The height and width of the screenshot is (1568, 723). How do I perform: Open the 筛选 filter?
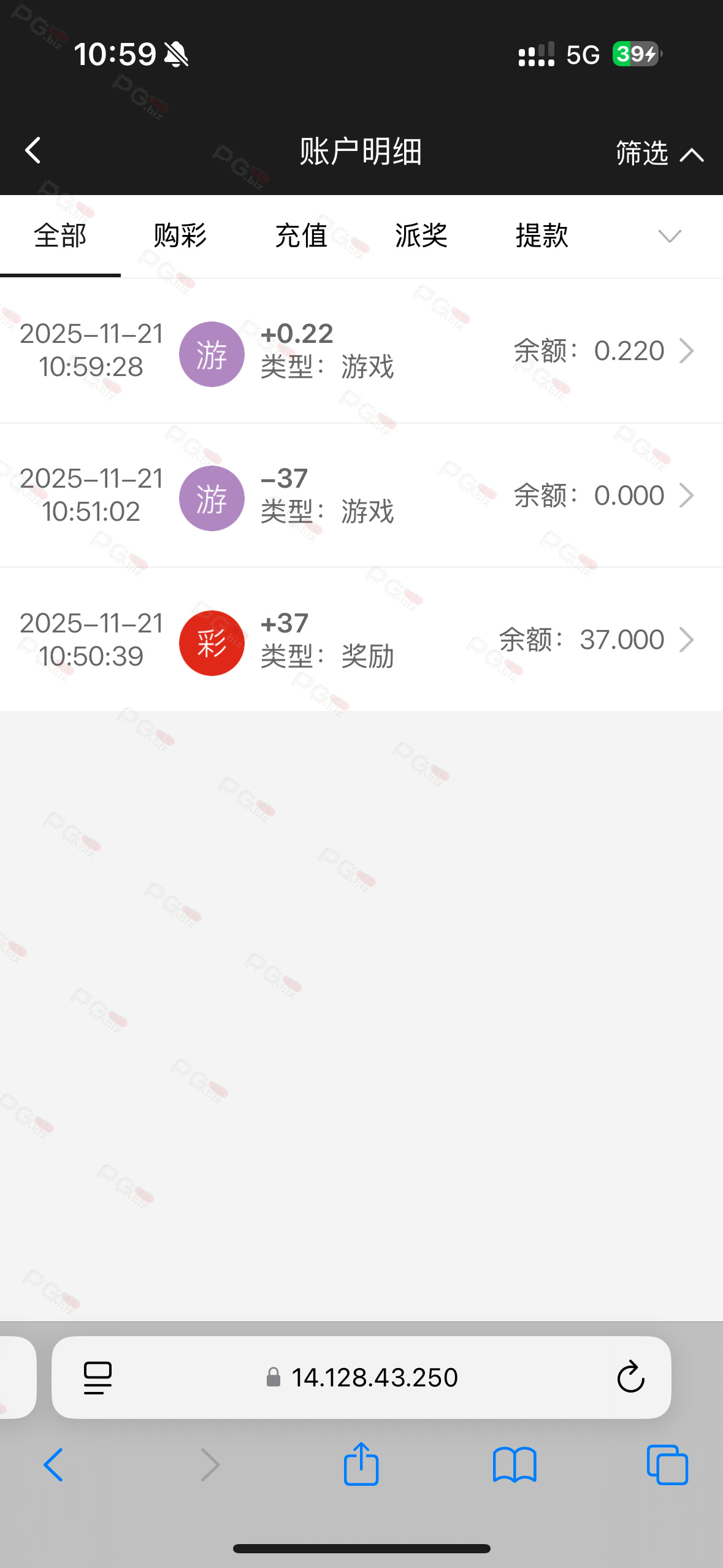[x=659, y=153]
